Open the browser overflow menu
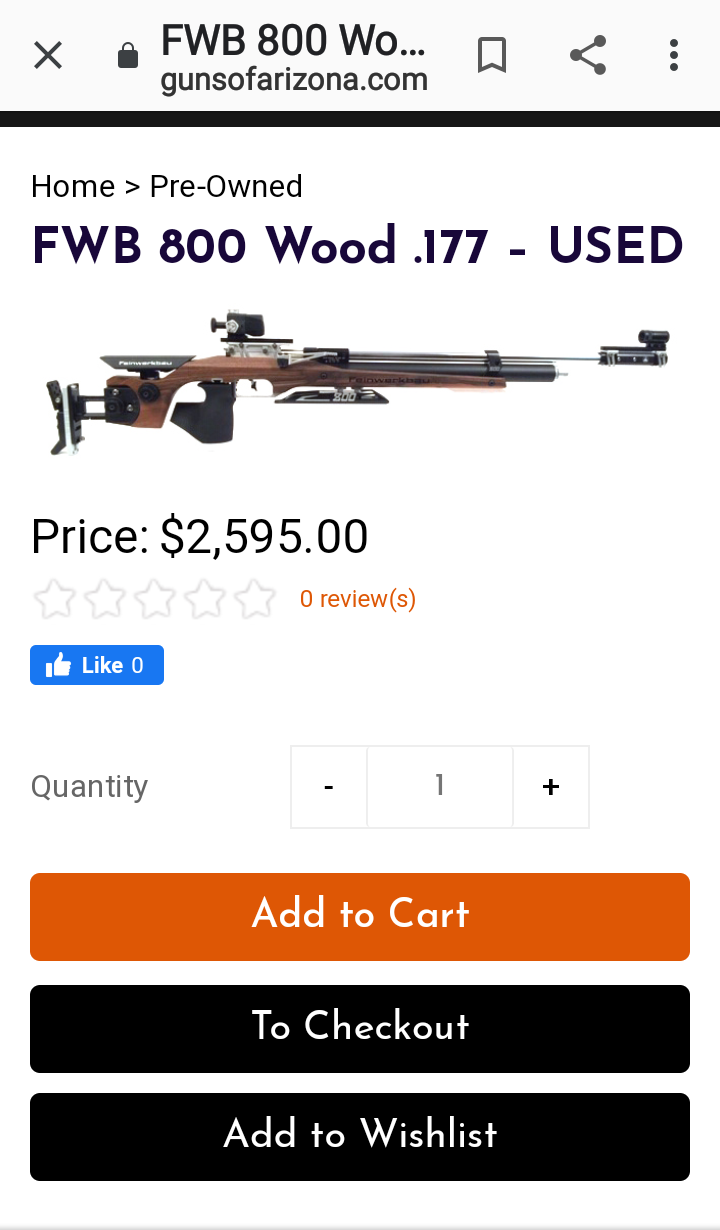This screenshot has height=1230, width=720. coord(674,55)
